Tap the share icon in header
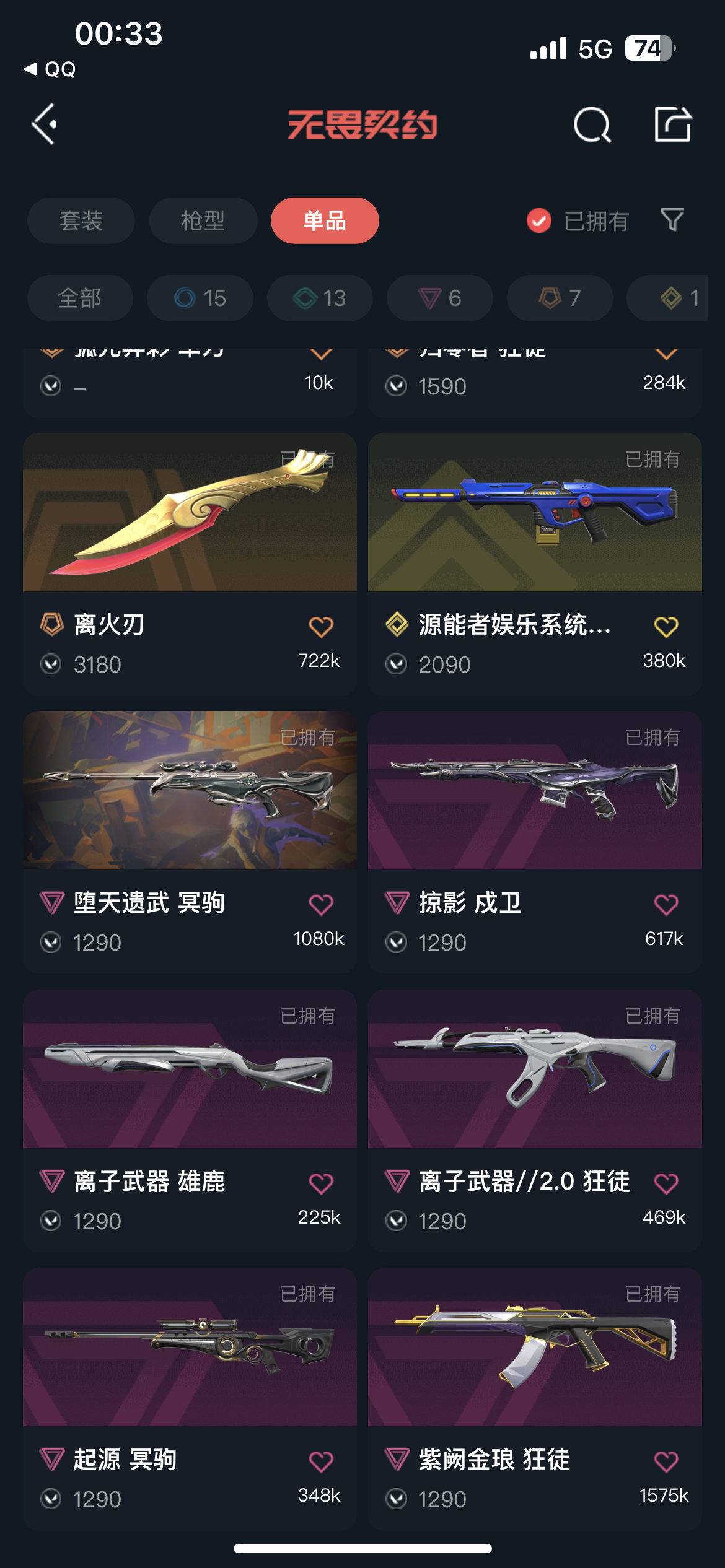Screen dimensions: 725x1568 [x=673, y=124]
